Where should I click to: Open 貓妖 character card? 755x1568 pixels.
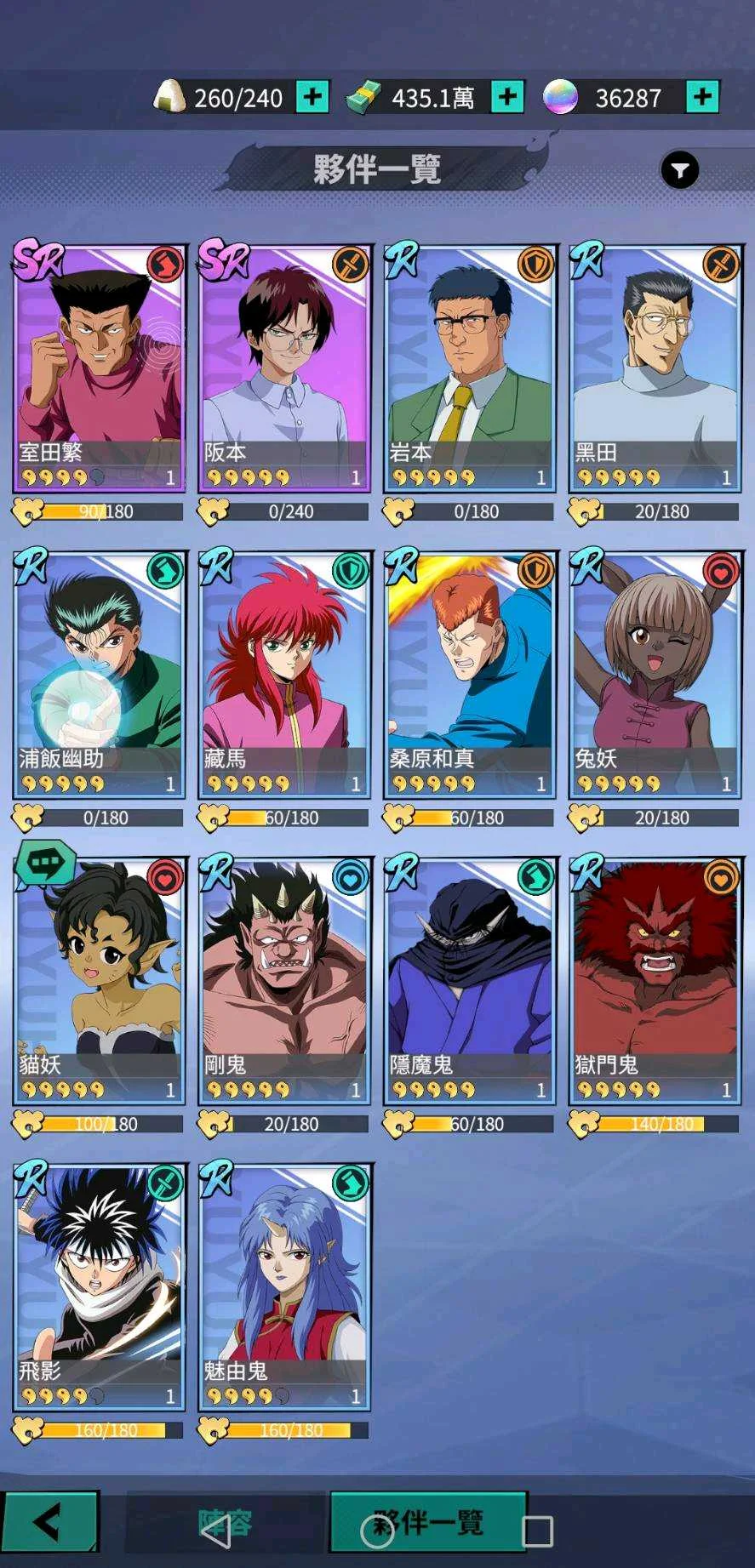tap(99, 980)
